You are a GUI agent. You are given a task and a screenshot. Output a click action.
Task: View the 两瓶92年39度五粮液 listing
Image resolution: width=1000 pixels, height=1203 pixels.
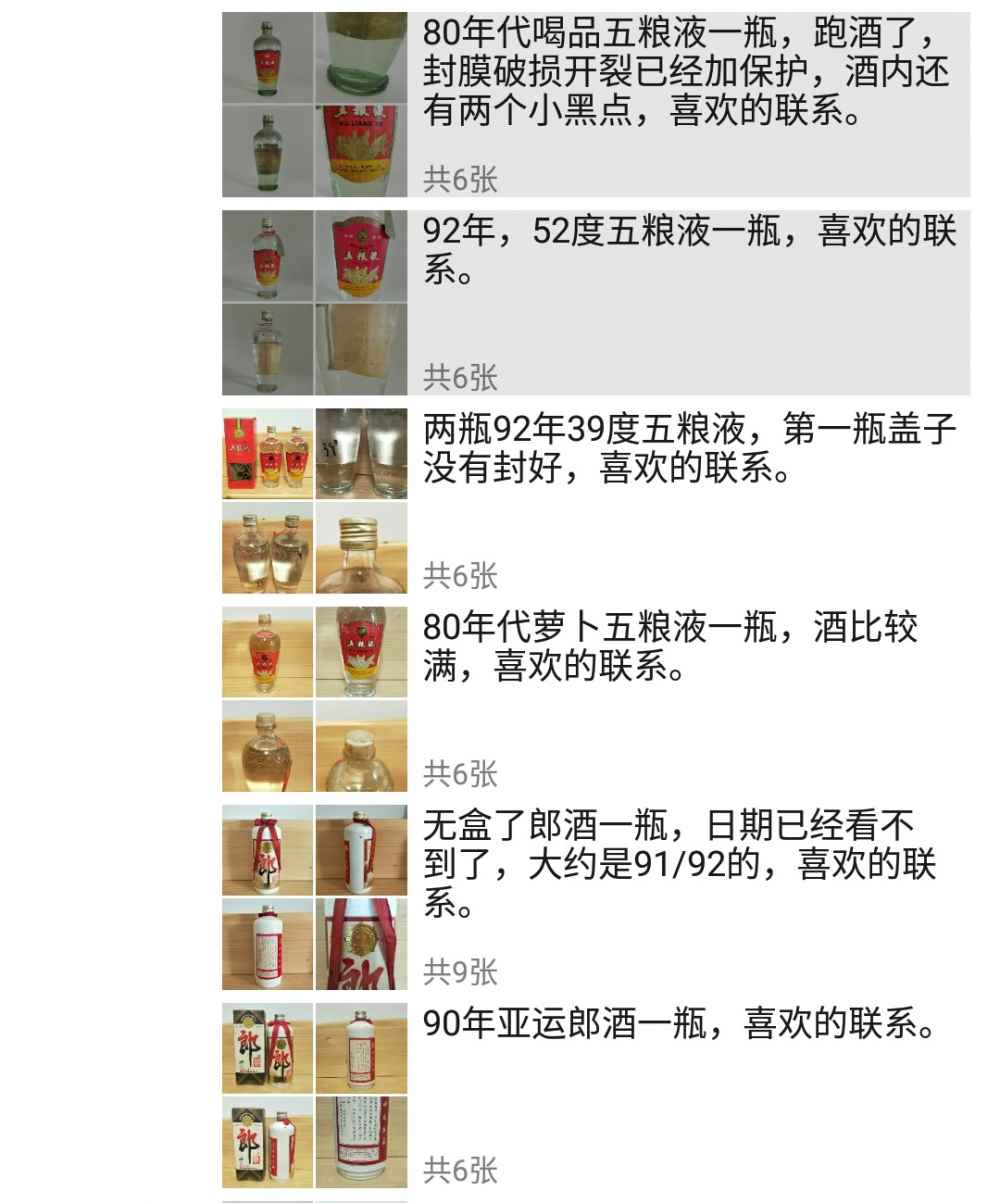[x=688, y=450]
